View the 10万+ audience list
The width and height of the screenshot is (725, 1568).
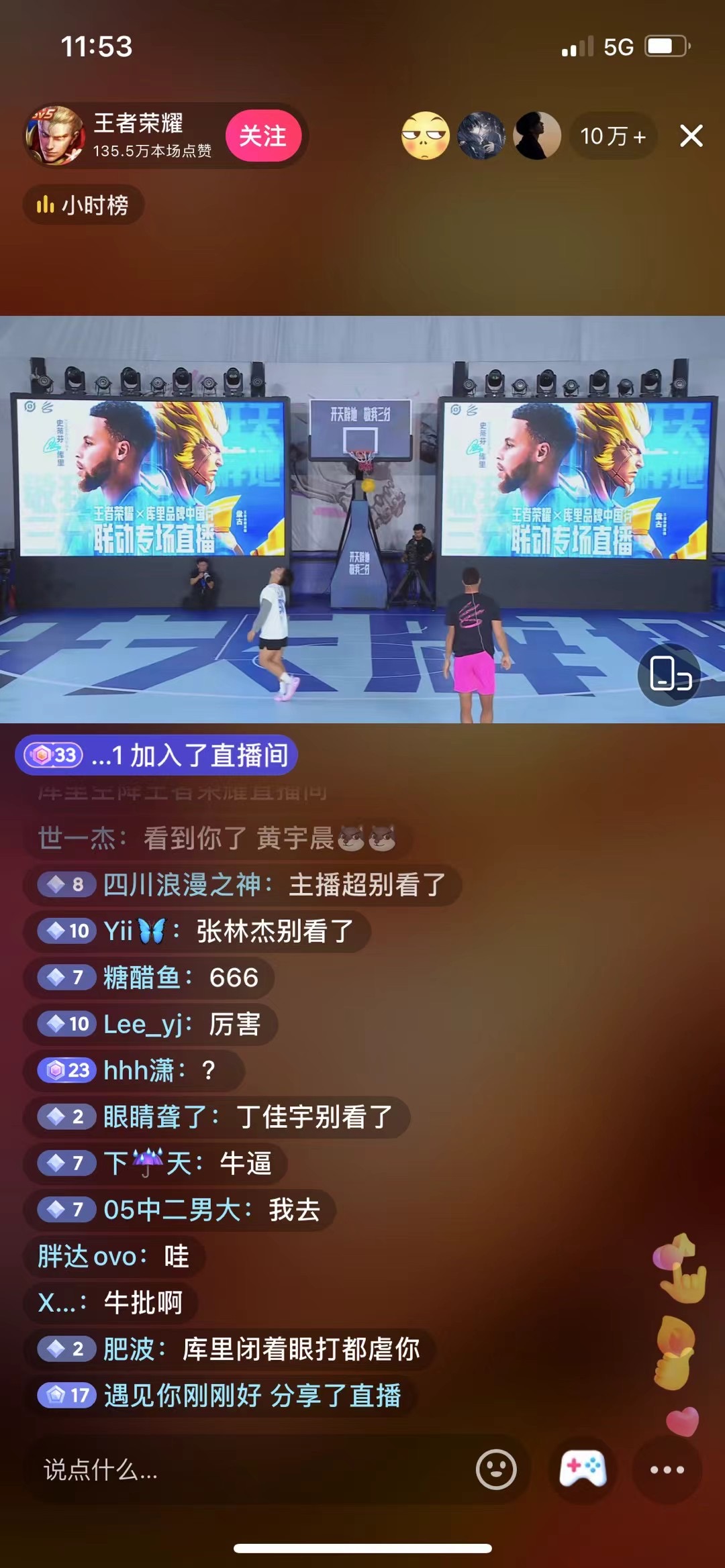pos(612,136)
